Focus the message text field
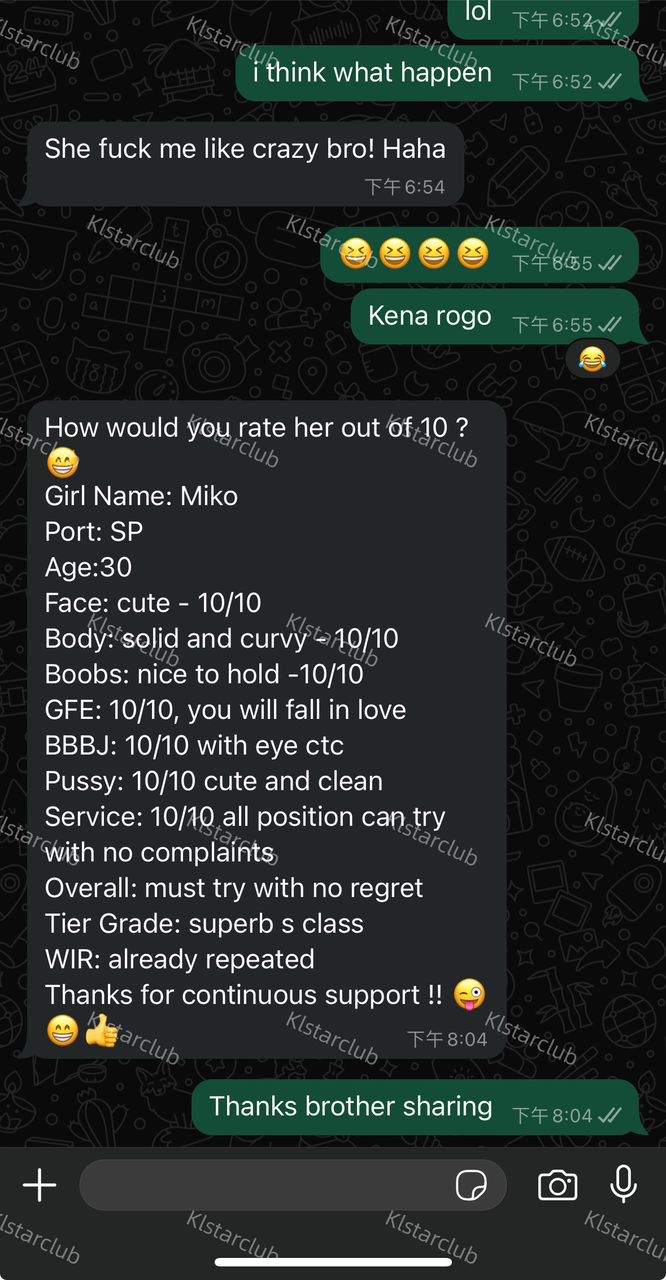Image resolution: width=666 pixels, height=1280 pixels. pyautogui.click(x=265, y=1185)
